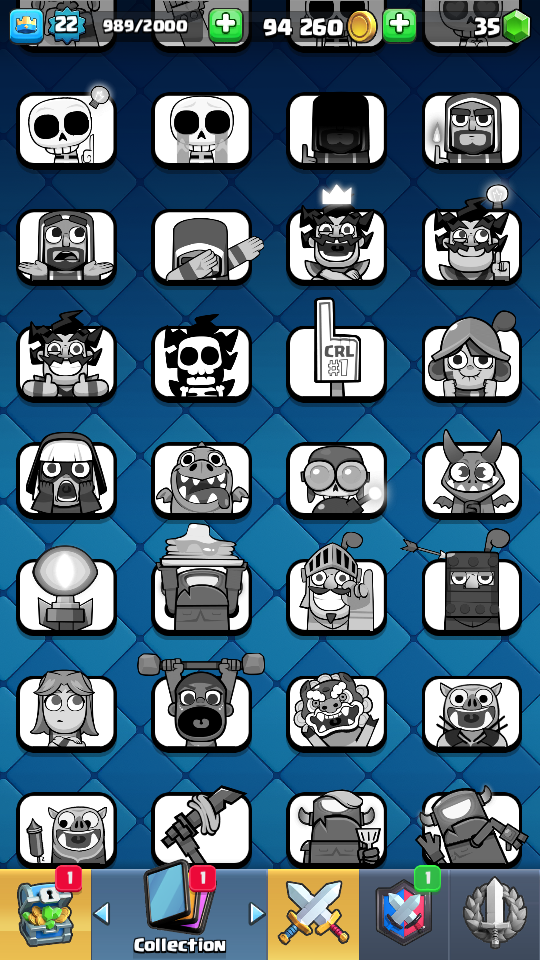The height and width of the screenshot is (960, 540).
Task: Select the hog with firework rocket emote
Action: [x=66, y=829]
